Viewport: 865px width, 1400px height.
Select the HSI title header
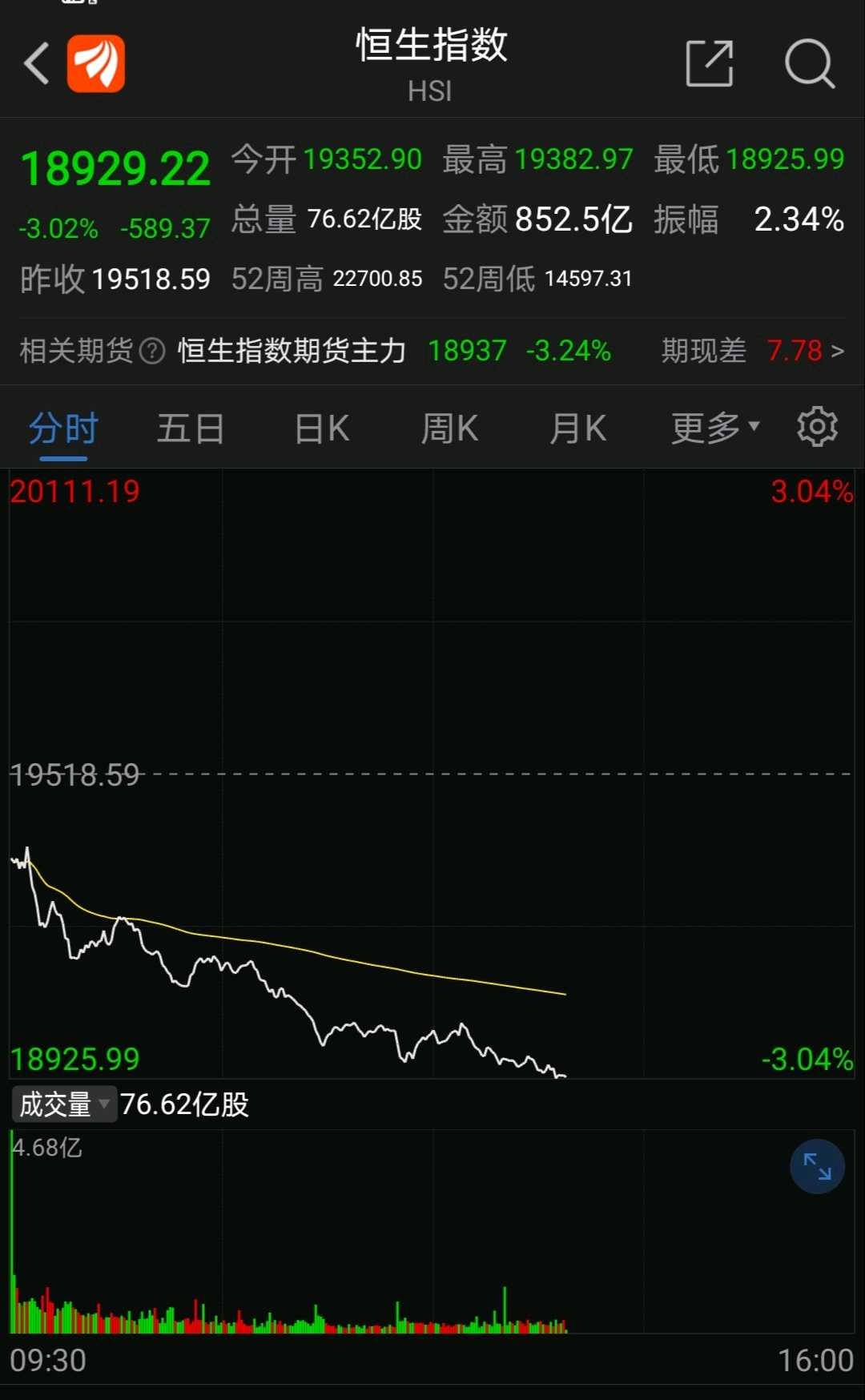pyautogui.click(x=430, y=90)
